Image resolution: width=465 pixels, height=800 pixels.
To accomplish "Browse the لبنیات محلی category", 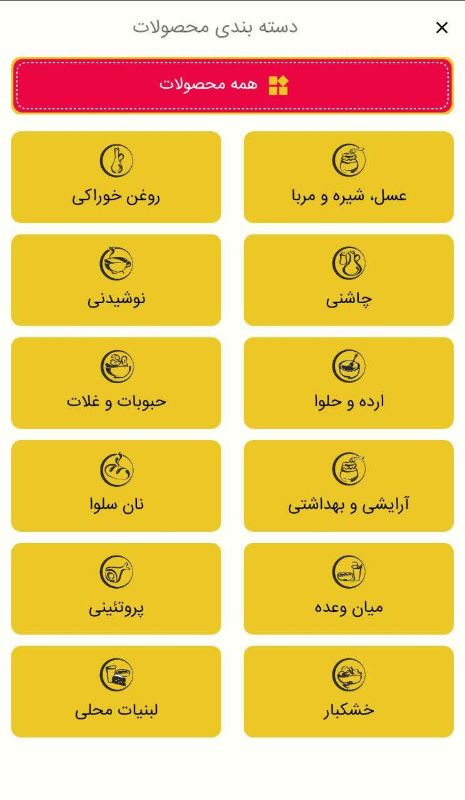I will tap(116, 691).
